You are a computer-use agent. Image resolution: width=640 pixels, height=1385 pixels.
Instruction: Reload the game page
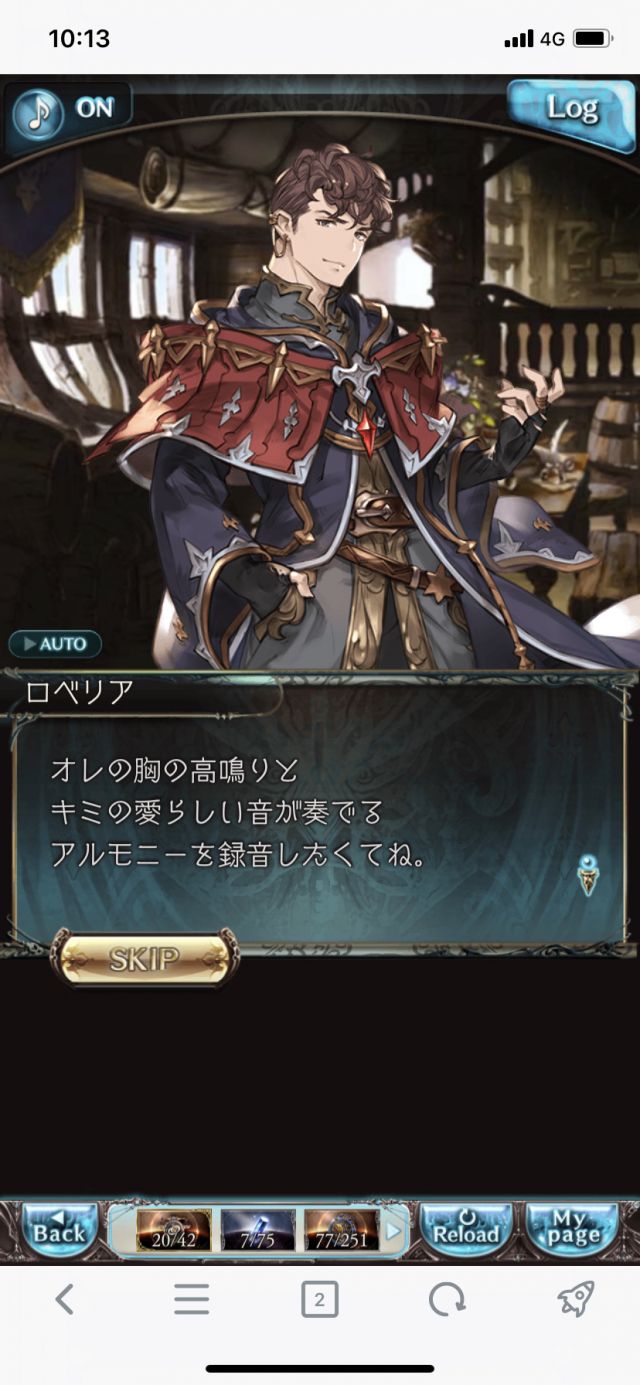(465, 1229)
